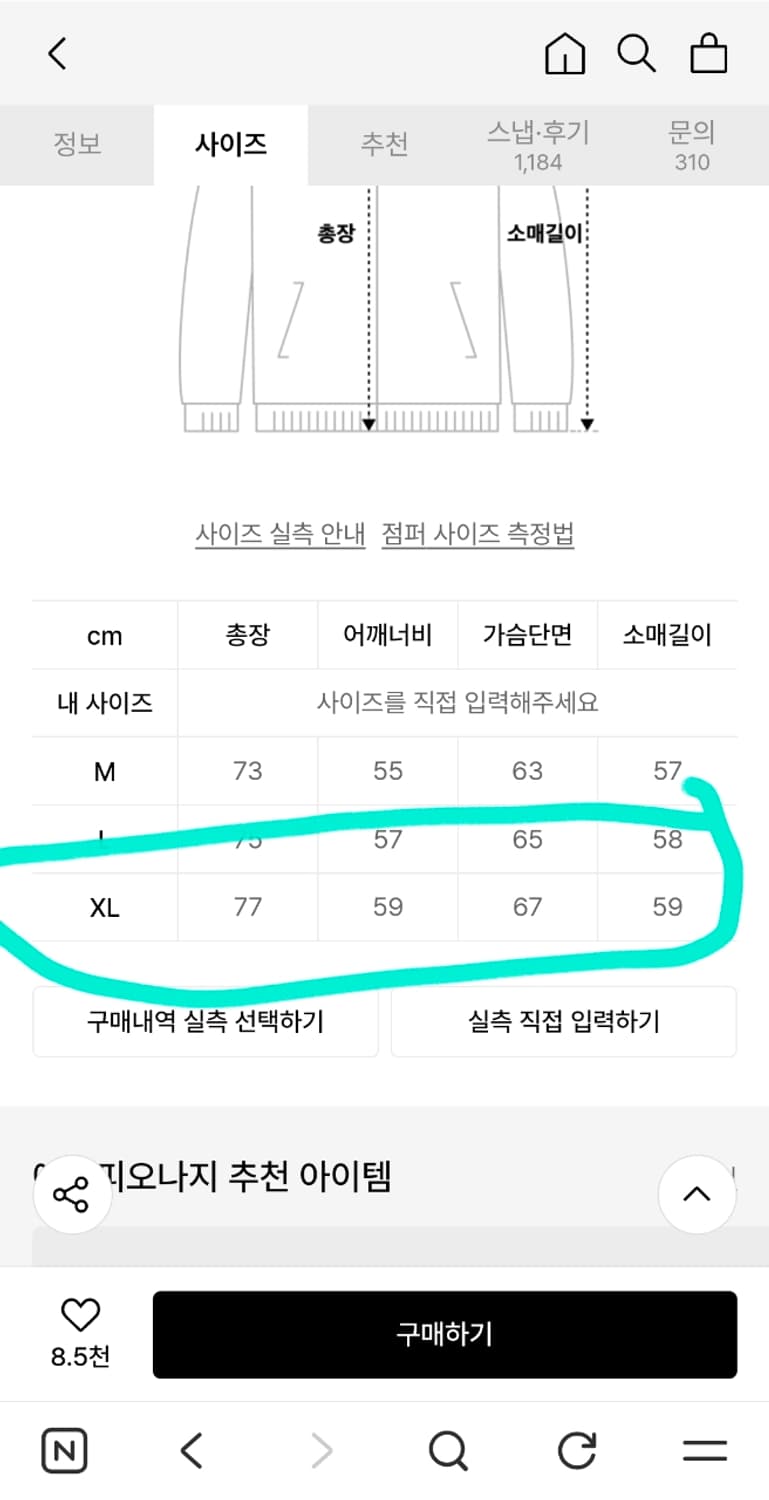
Task: Reload the page with the refresh icon
Action: (x=577, y=1448)
